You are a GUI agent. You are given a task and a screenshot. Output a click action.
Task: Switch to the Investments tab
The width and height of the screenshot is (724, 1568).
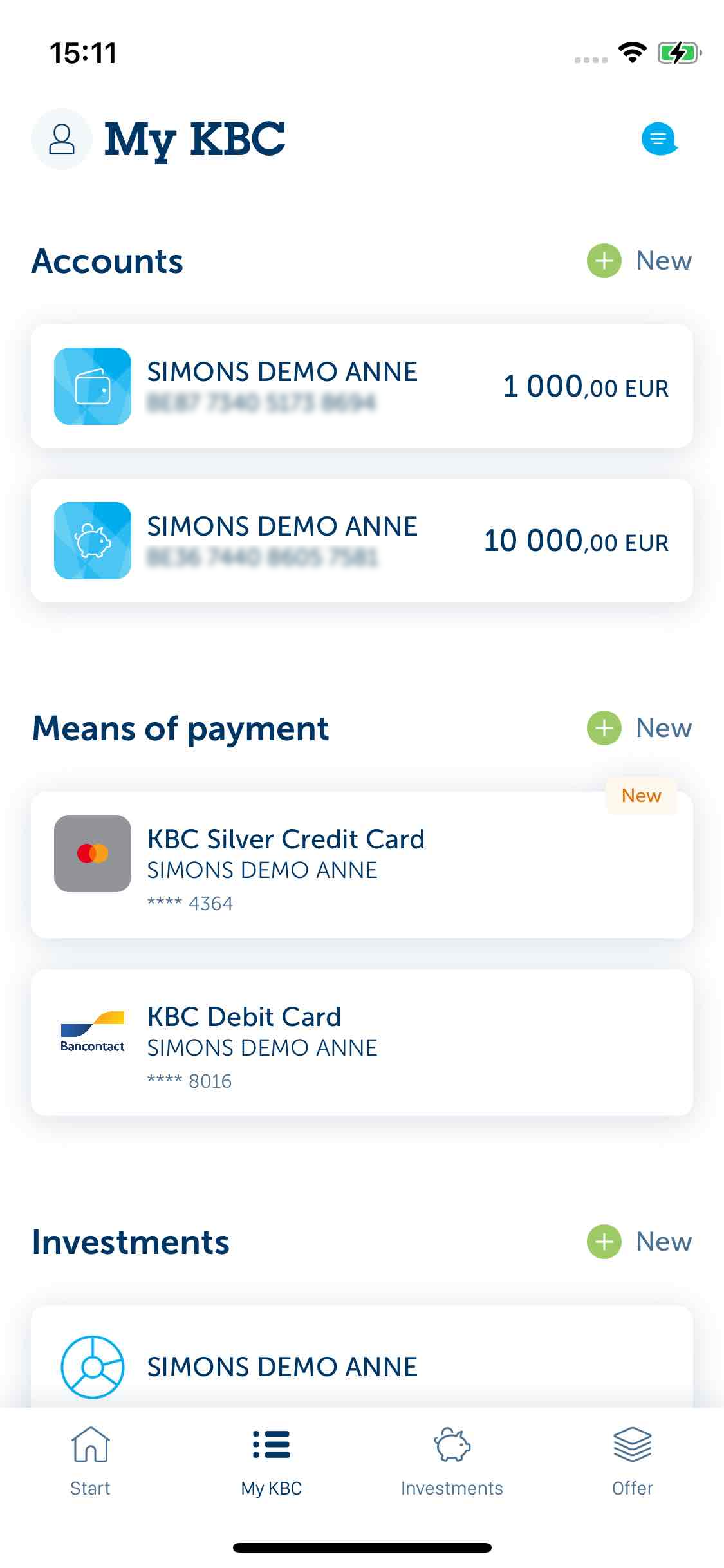tap(452, 1461)
